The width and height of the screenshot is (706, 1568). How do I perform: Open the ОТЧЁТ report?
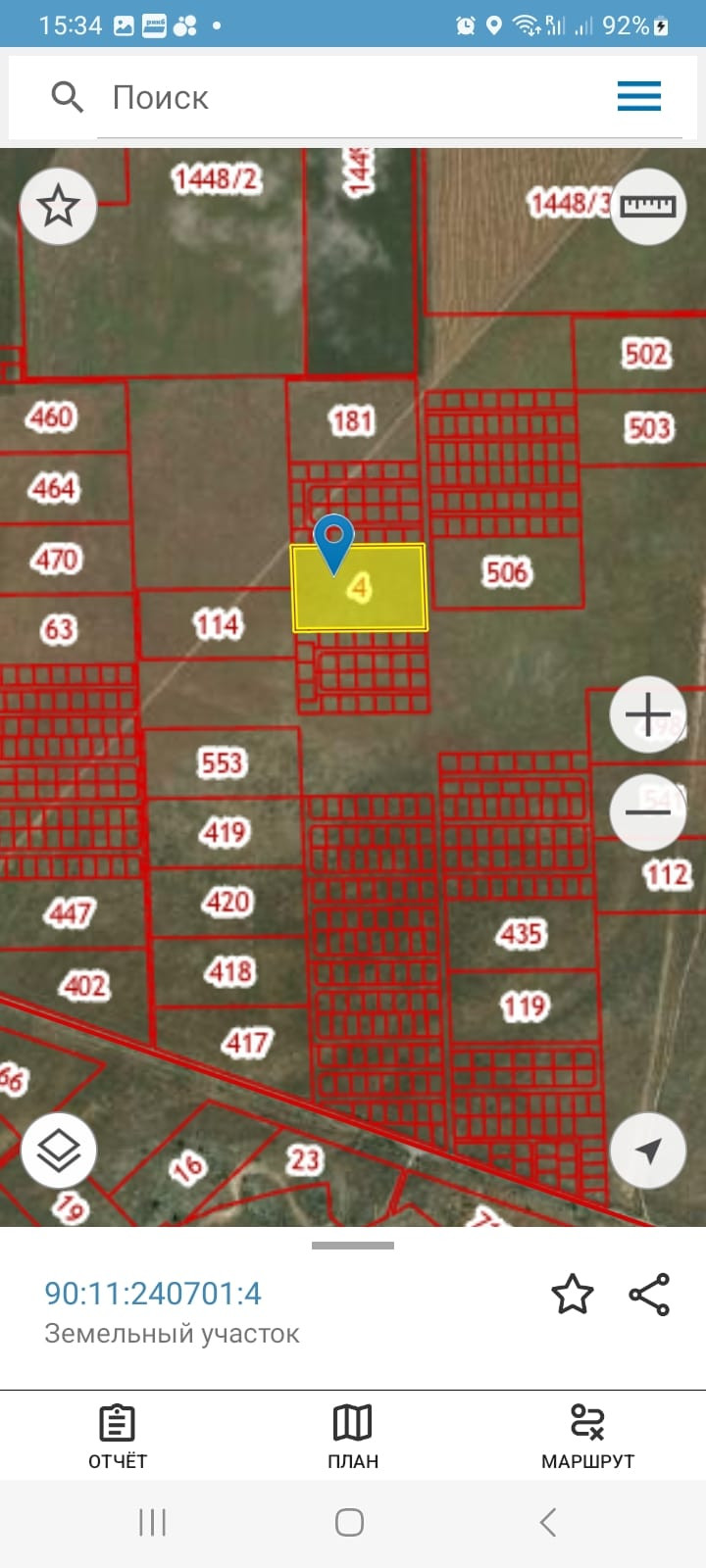(x=118, y=1437)
